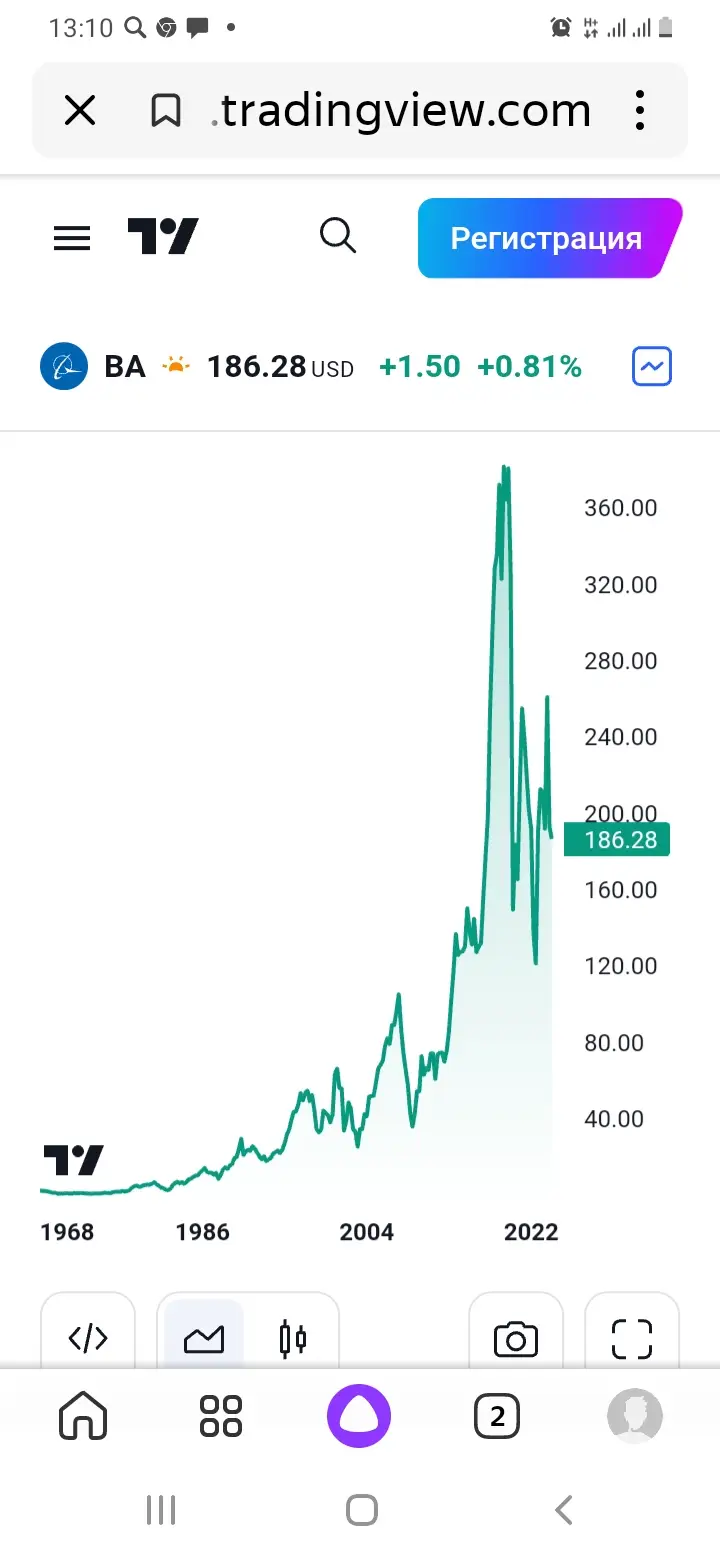720x1560 pixels.
Task: Expand the chart to fullscreen
Action: (x=632, y=1338)
